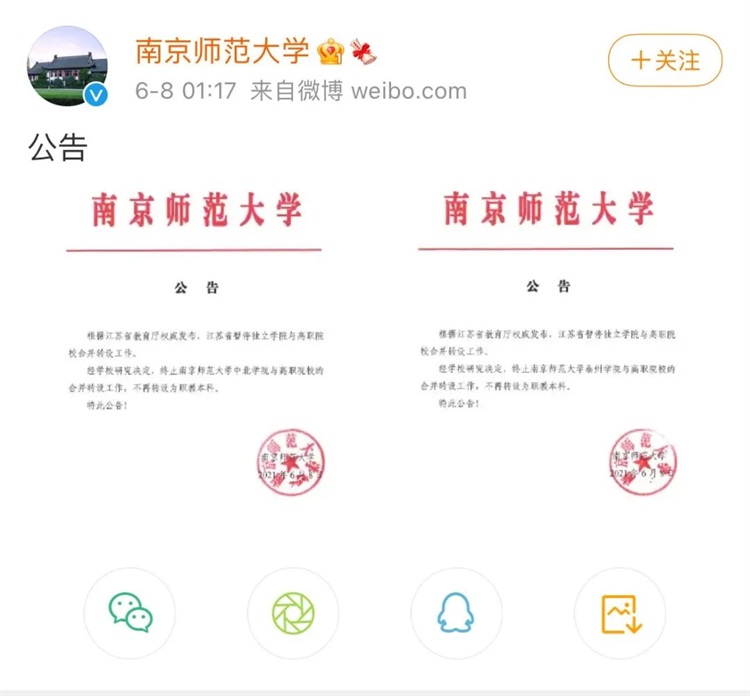View the first 公告 image about 中北学院
This screenshot has width=750, height=696.
pos(196,340)
